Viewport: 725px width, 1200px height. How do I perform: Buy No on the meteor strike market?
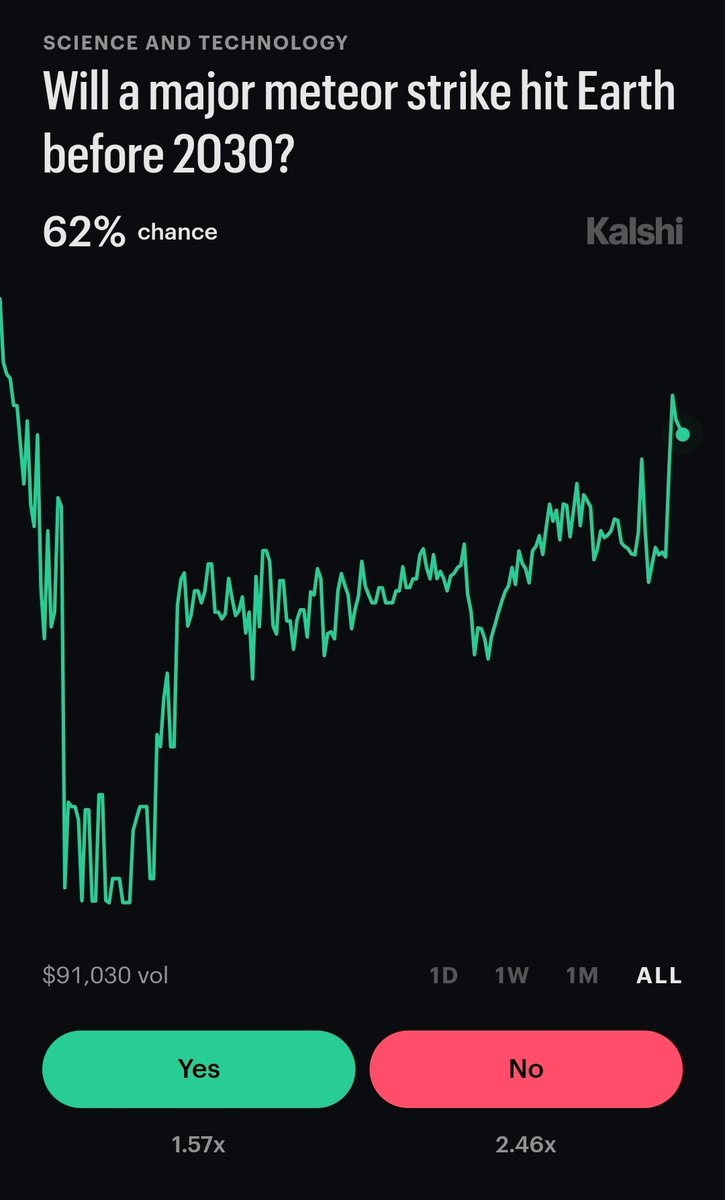click(x=526, y=1069)
